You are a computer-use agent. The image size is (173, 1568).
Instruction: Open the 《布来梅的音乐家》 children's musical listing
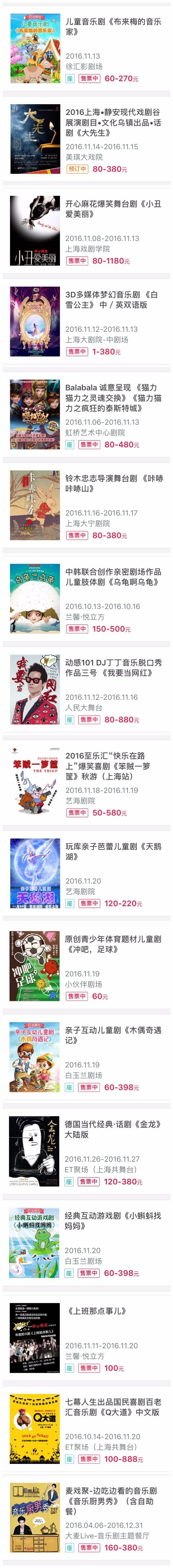click(113, 27)
